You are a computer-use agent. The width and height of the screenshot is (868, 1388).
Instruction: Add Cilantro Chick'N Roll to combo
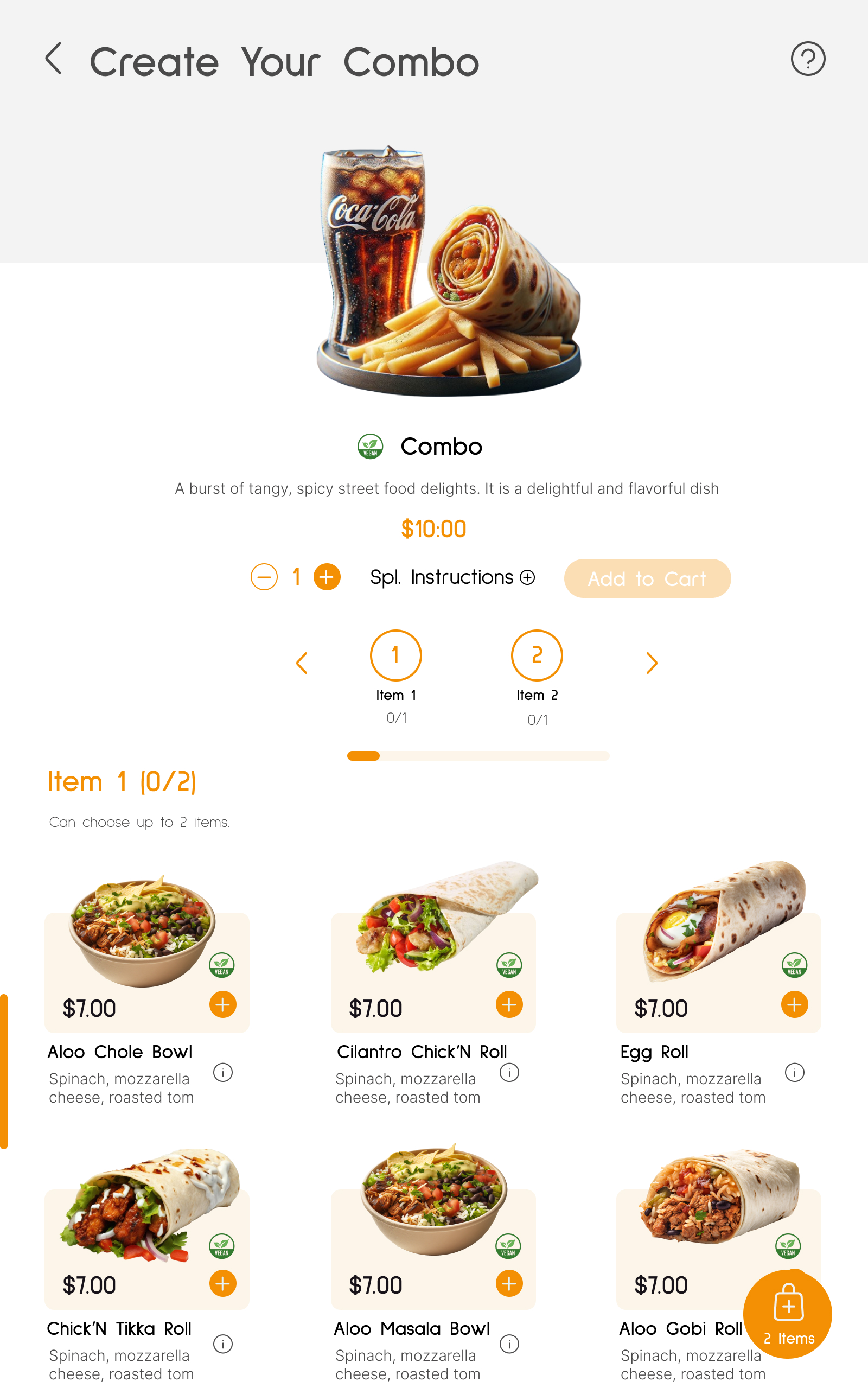[509, 1004]
